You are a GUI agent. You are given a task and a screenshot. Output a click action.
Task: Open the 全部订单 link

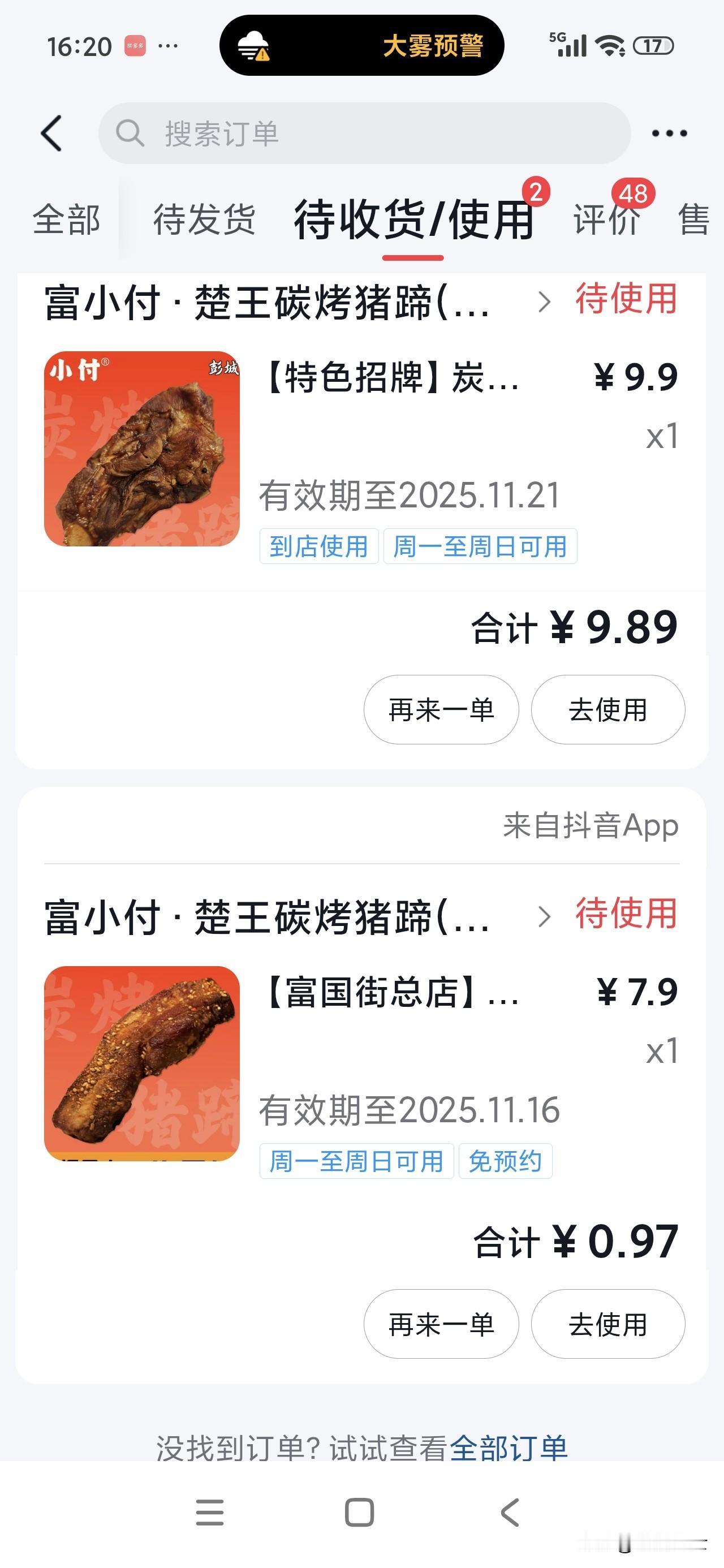[508, 1448]
